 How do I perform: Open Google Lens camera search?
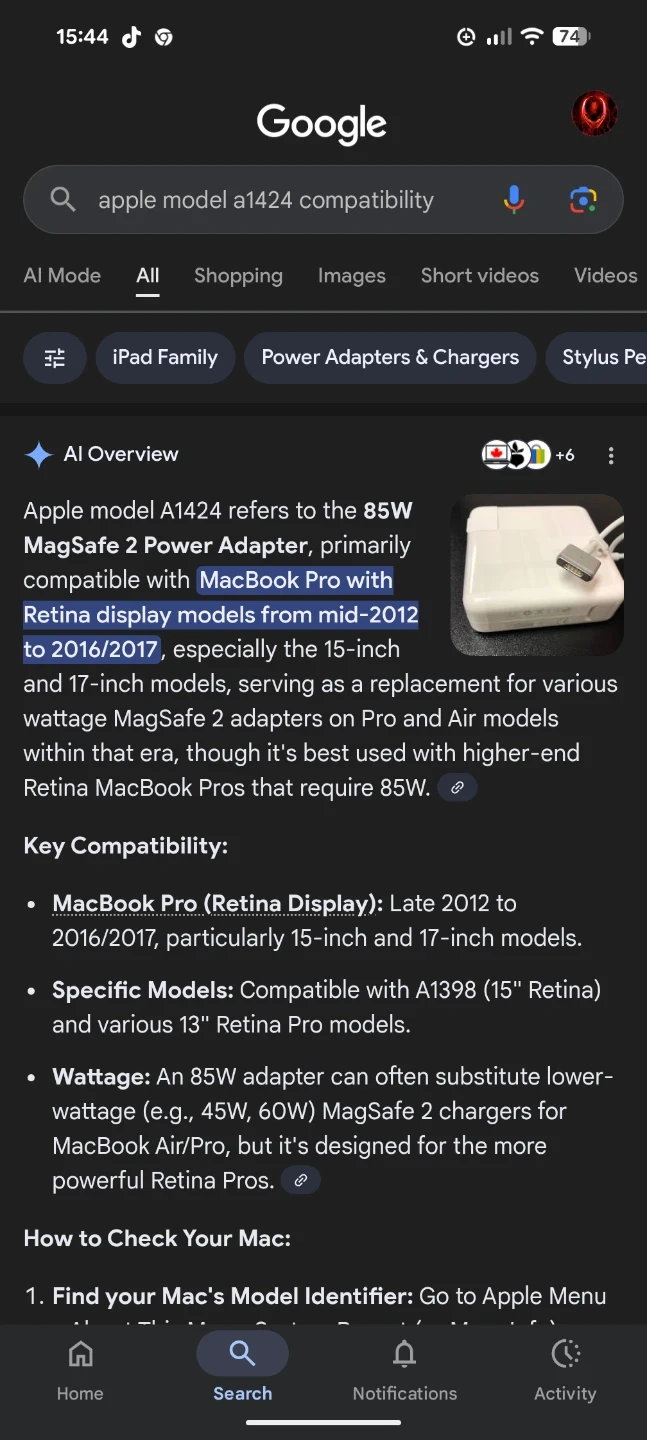[x=583, y=200]
